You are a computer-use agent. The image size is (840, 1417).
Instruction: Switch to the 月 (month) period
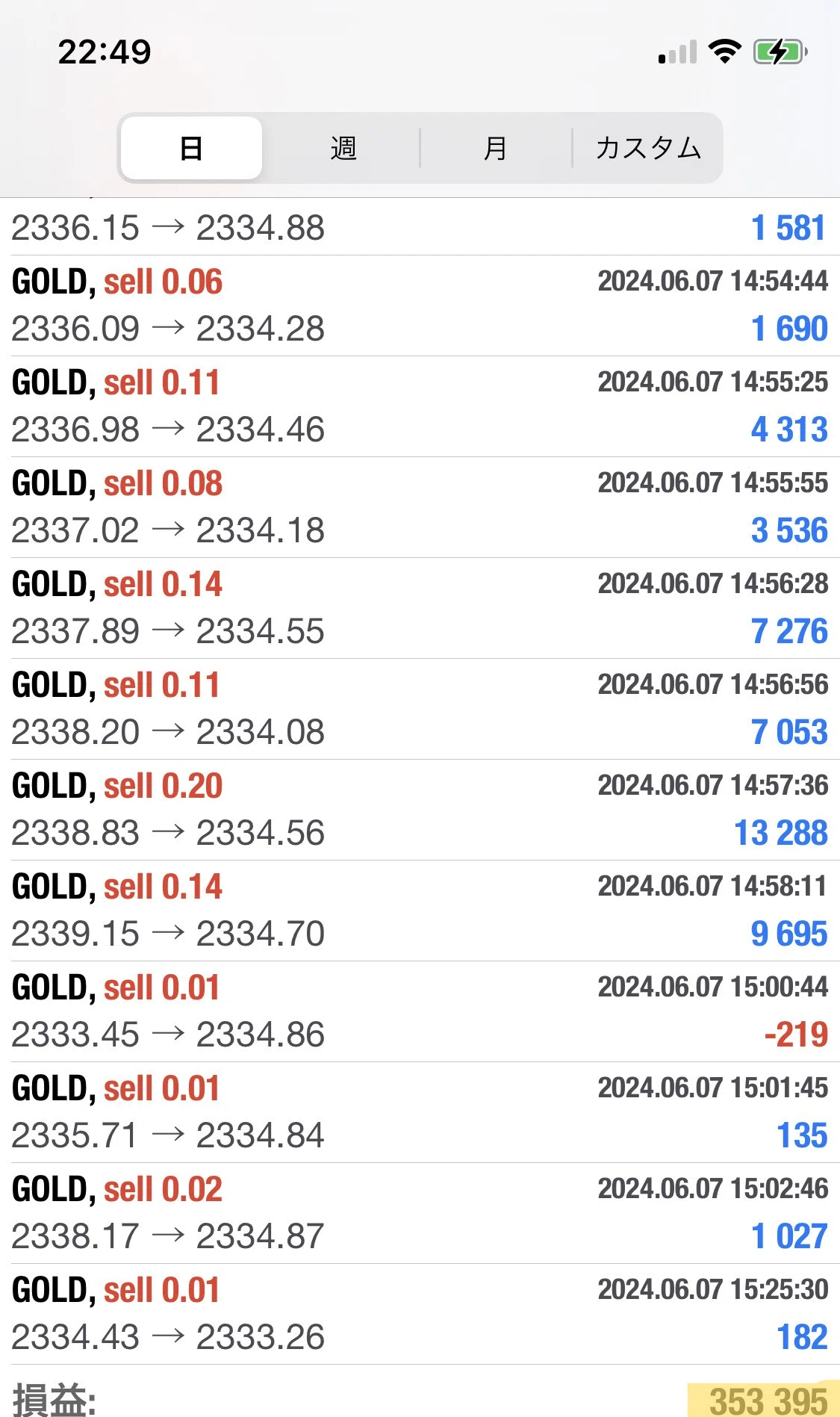495,148
